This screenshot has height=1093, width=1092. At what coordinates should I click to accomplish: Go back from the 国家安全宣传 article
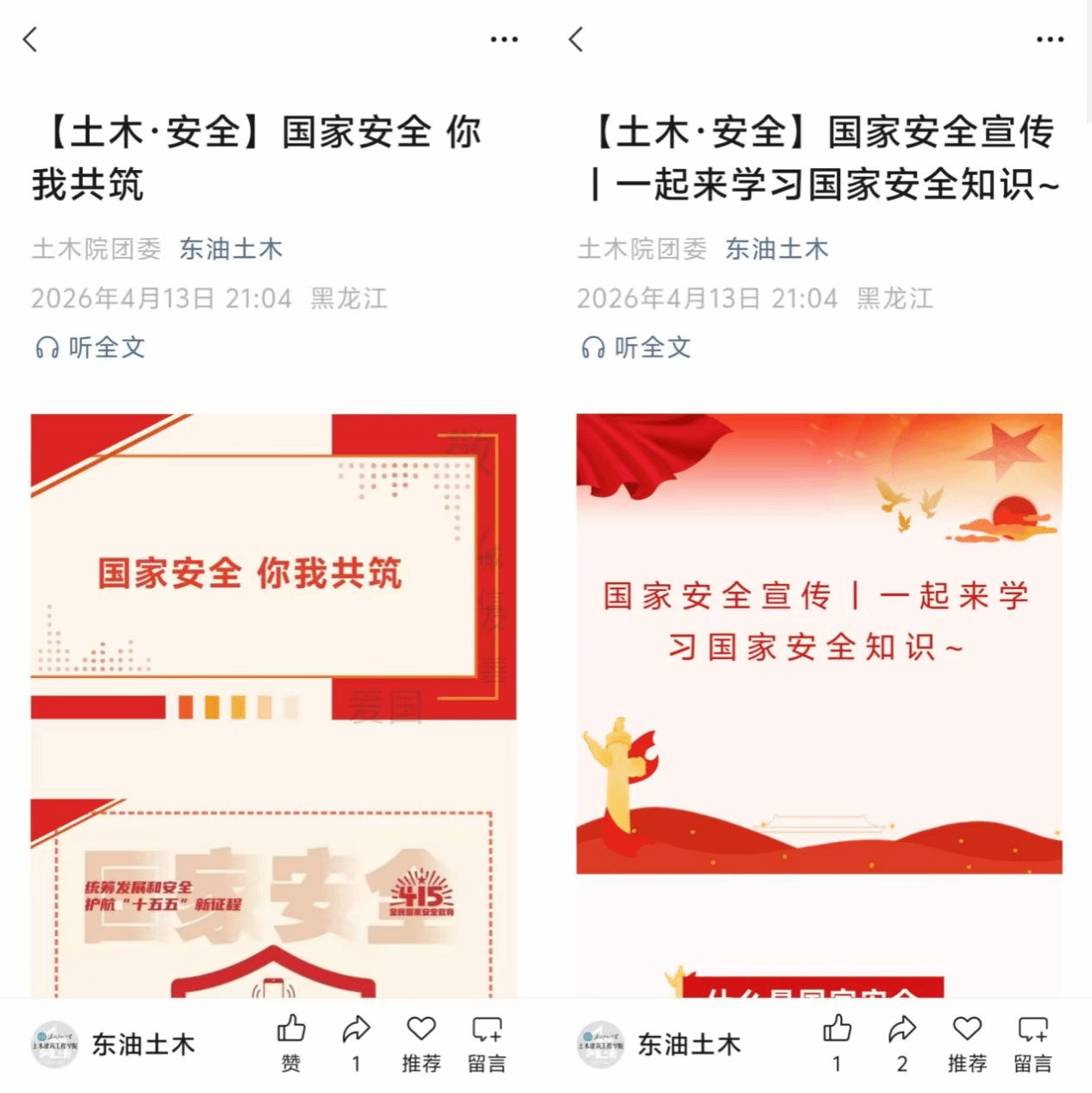(x=577, y=40)
